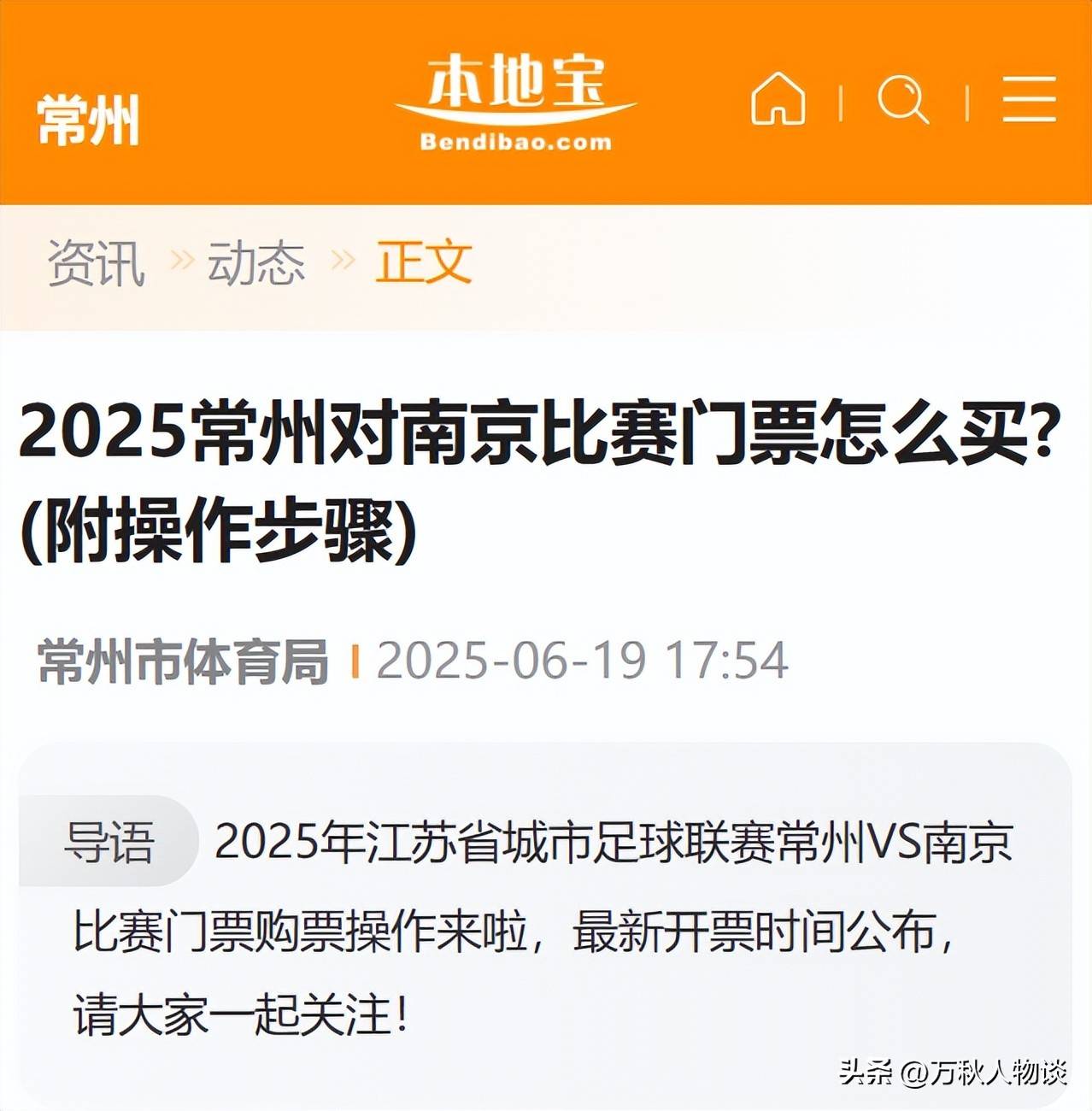
Task: Open the hamburger menu
Action: pos(1029,99)
